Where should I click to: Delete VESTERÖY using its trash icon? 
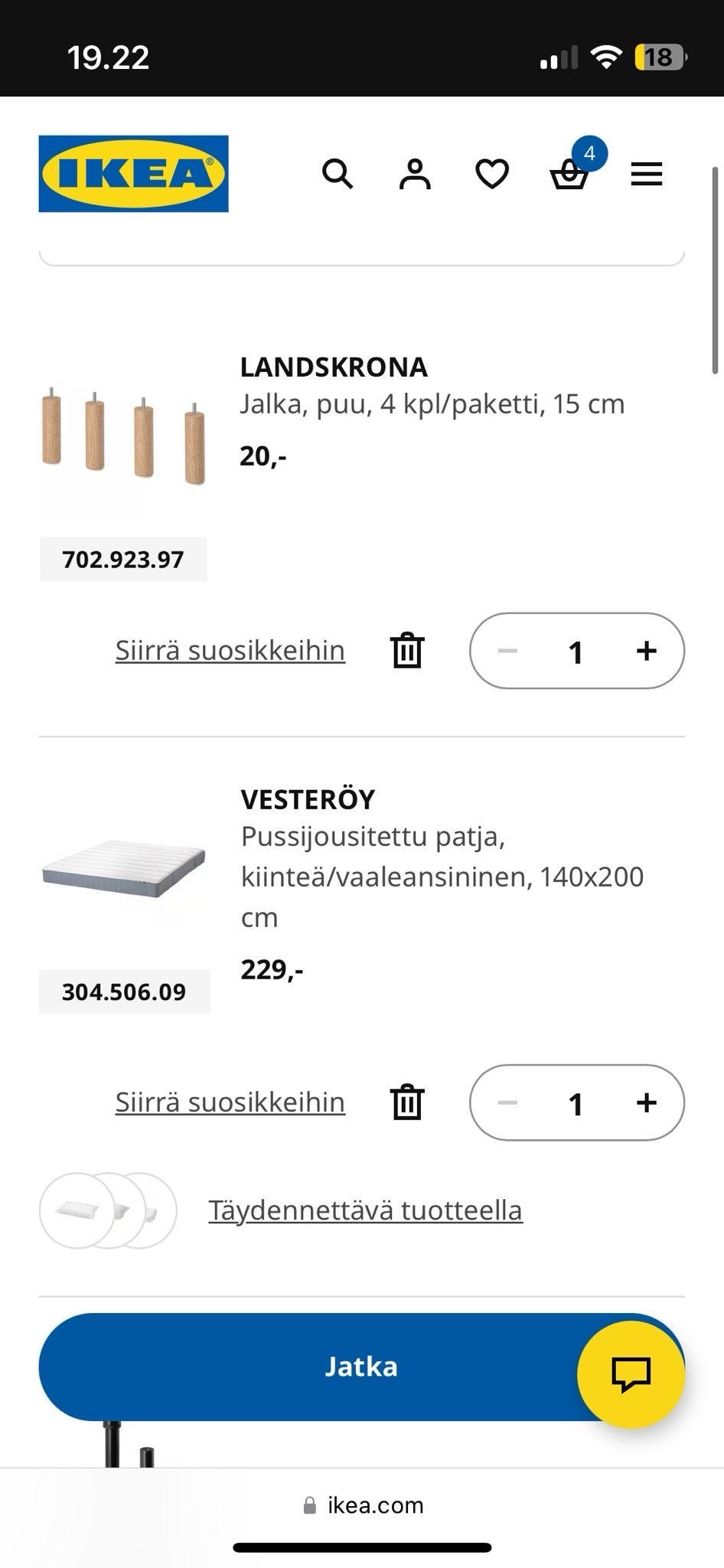coord(406,1102)
